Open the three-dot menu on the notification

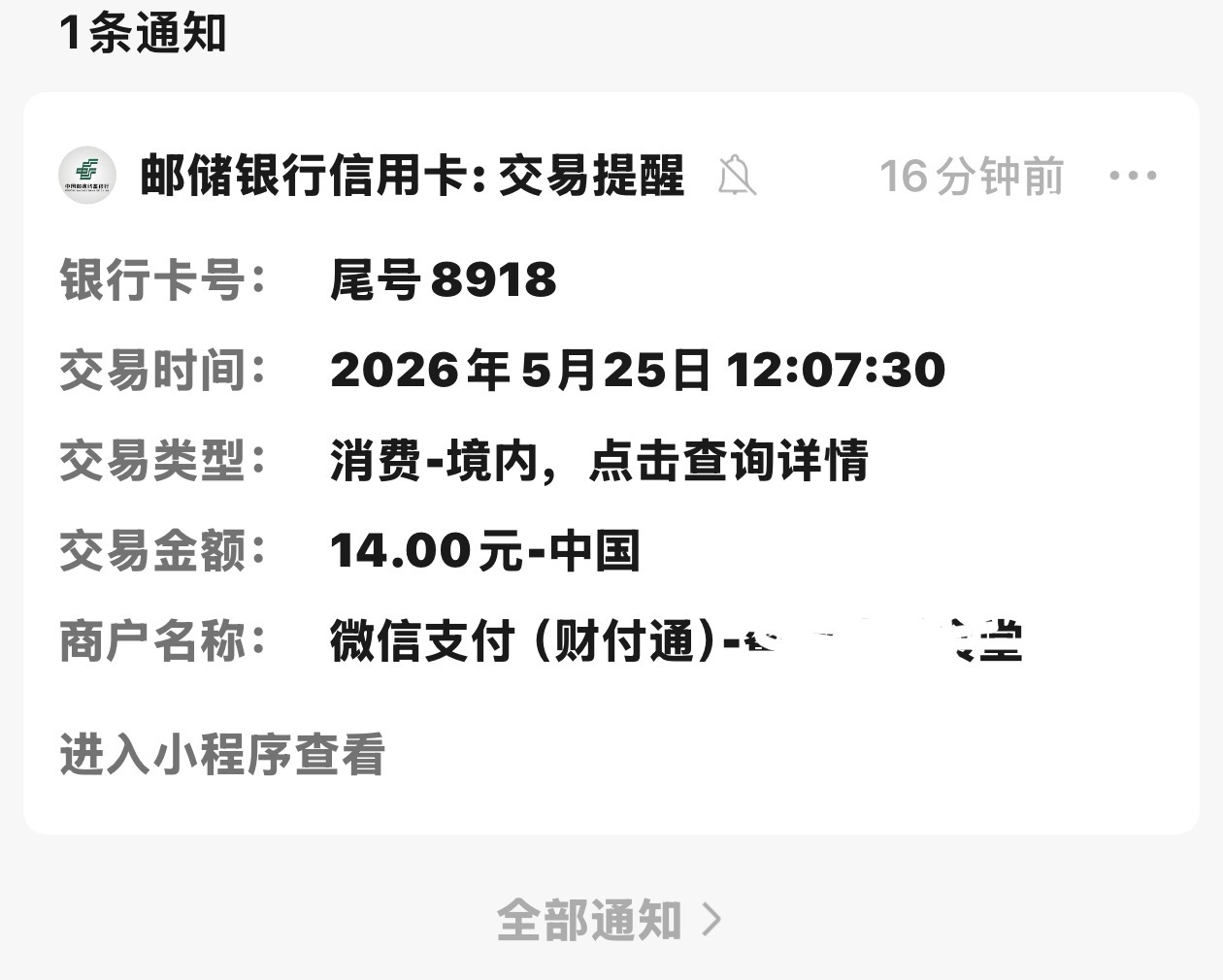(x=1133, y=177)
